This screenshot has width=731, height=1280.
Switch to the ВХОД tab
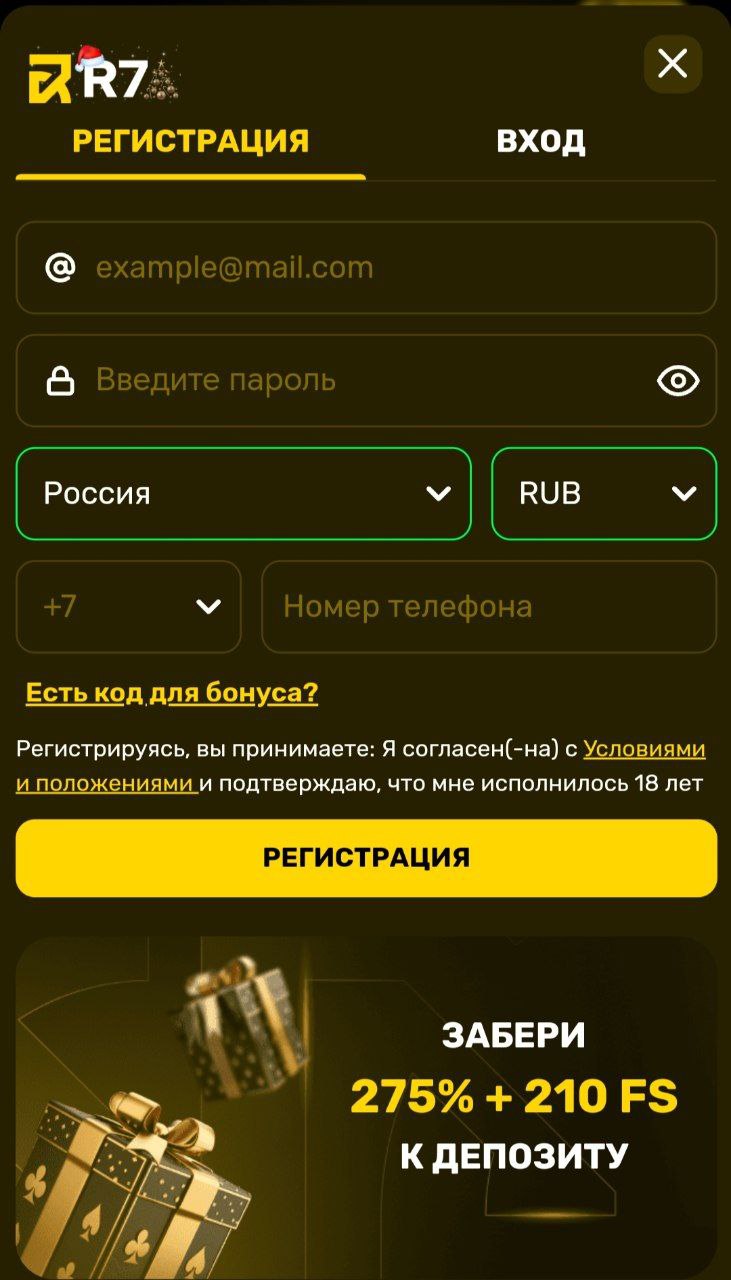pos(541,141)
